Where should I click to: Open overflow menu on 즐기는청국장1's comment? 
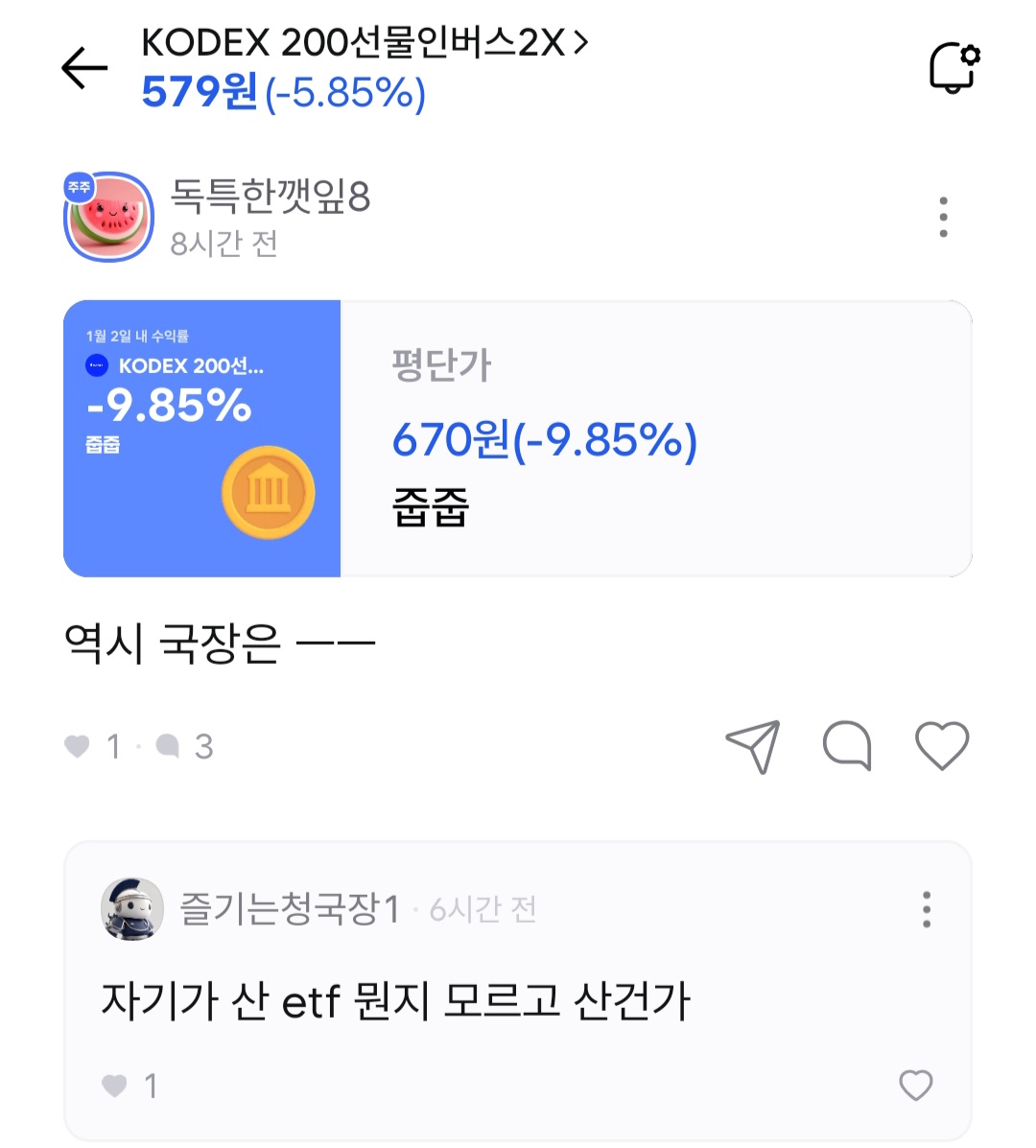926,908
